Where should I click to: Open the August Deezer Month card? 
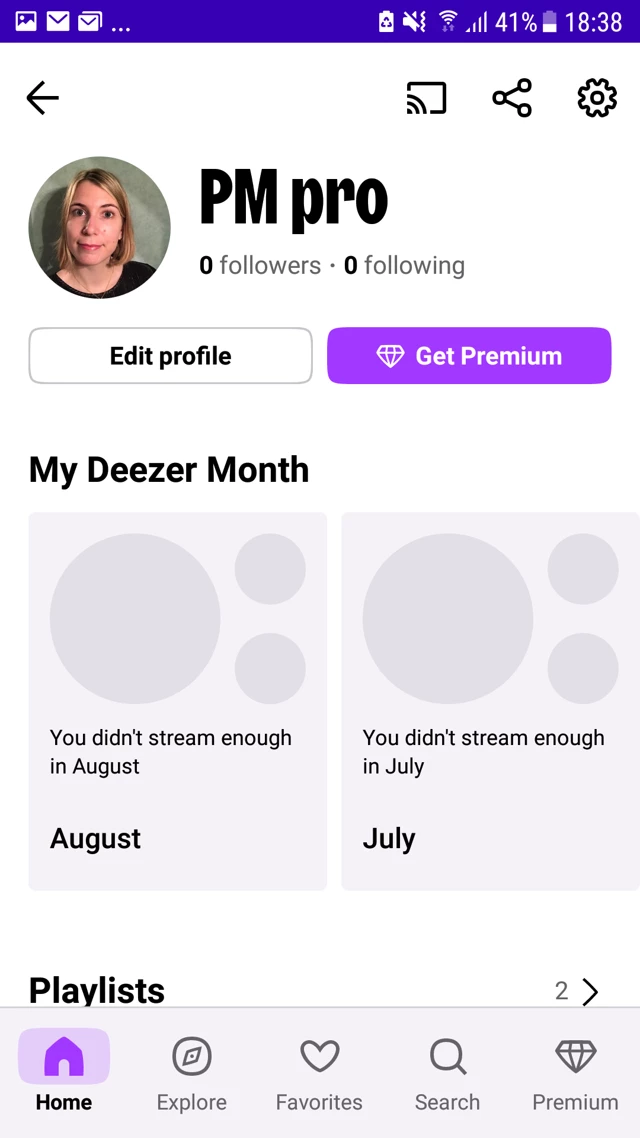tap(178, 700)
